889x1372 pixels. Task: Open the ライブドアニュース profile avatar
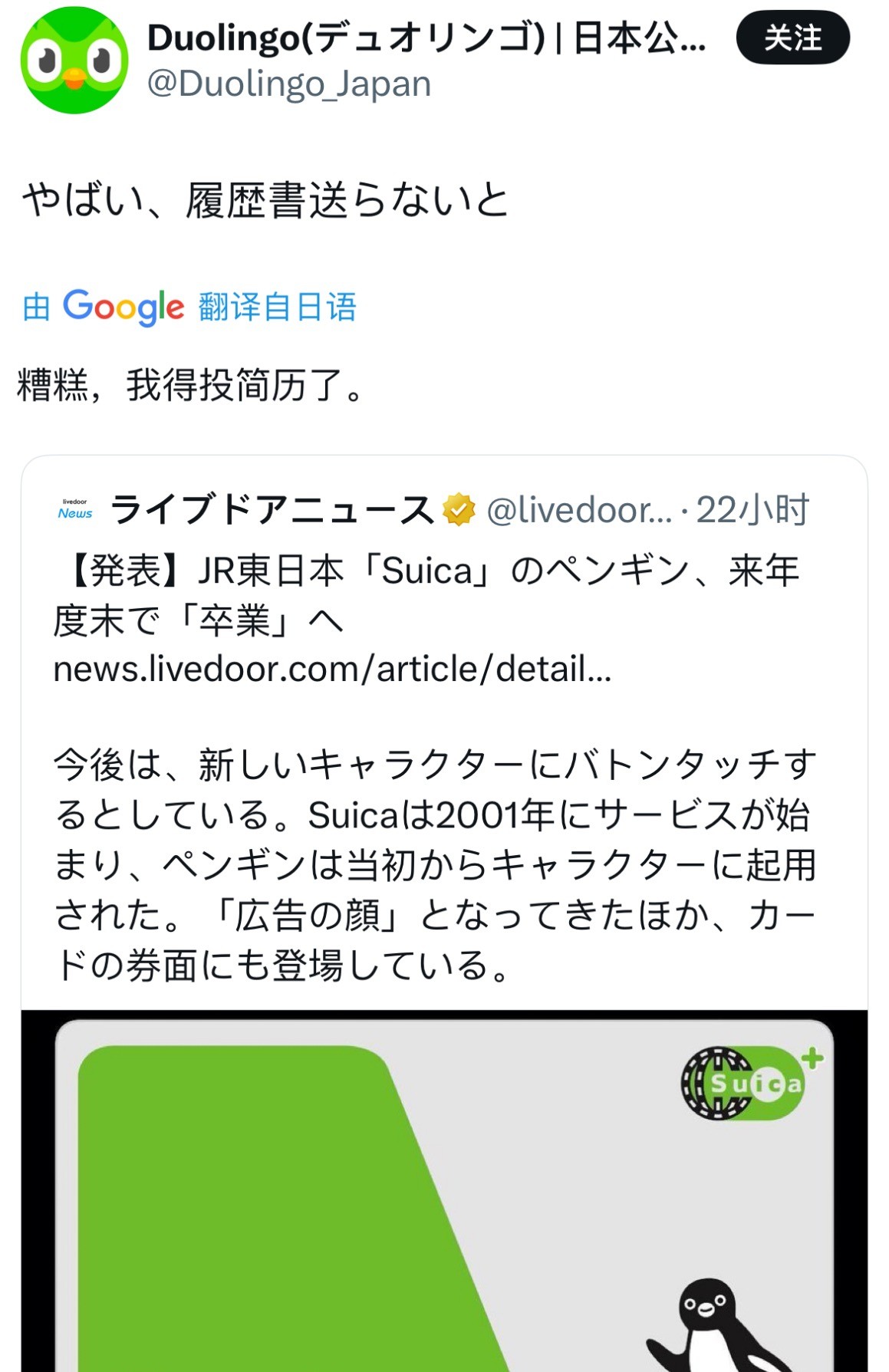point(75,510)
